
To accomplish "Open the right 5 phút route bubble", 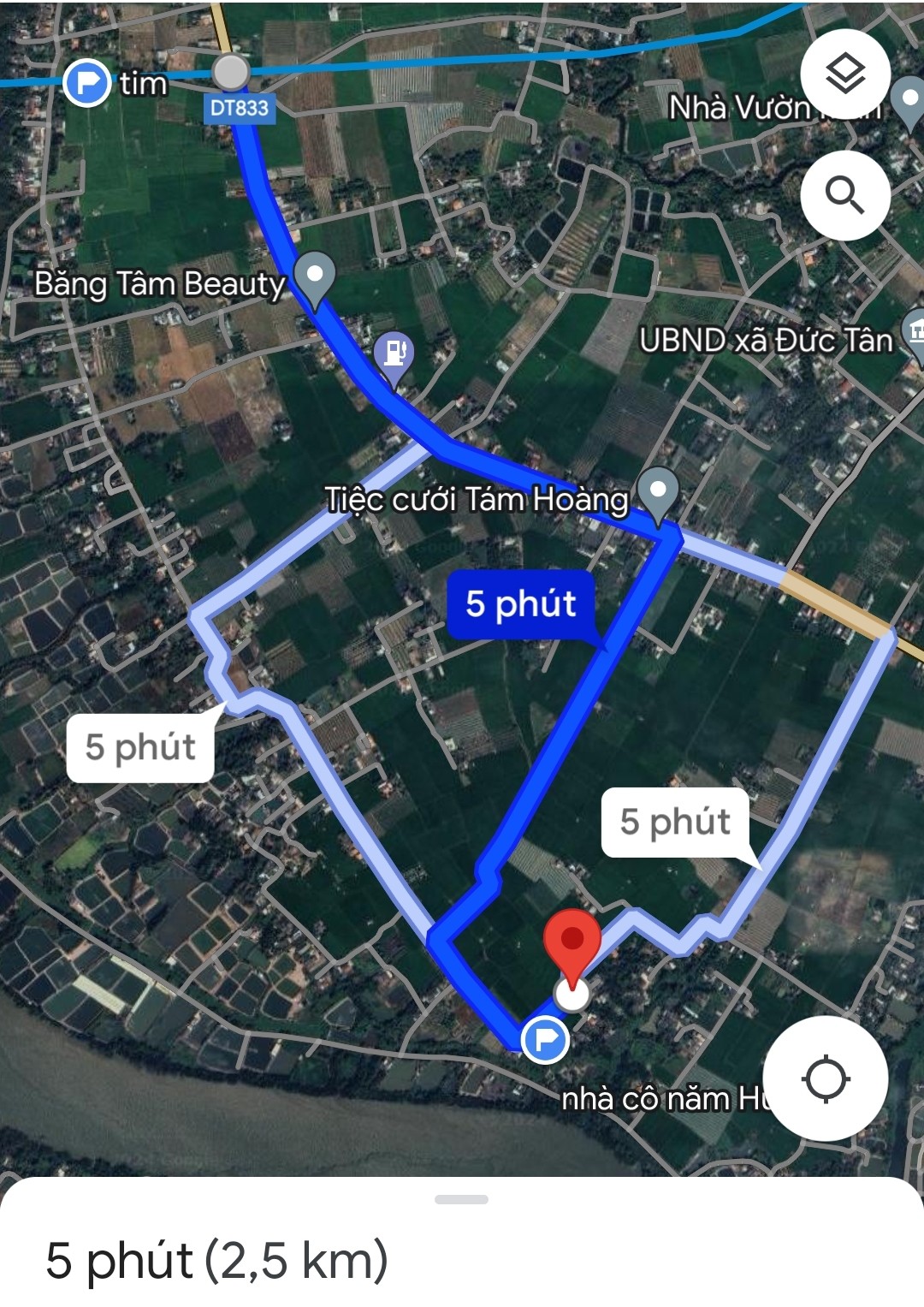I will 675,823.
